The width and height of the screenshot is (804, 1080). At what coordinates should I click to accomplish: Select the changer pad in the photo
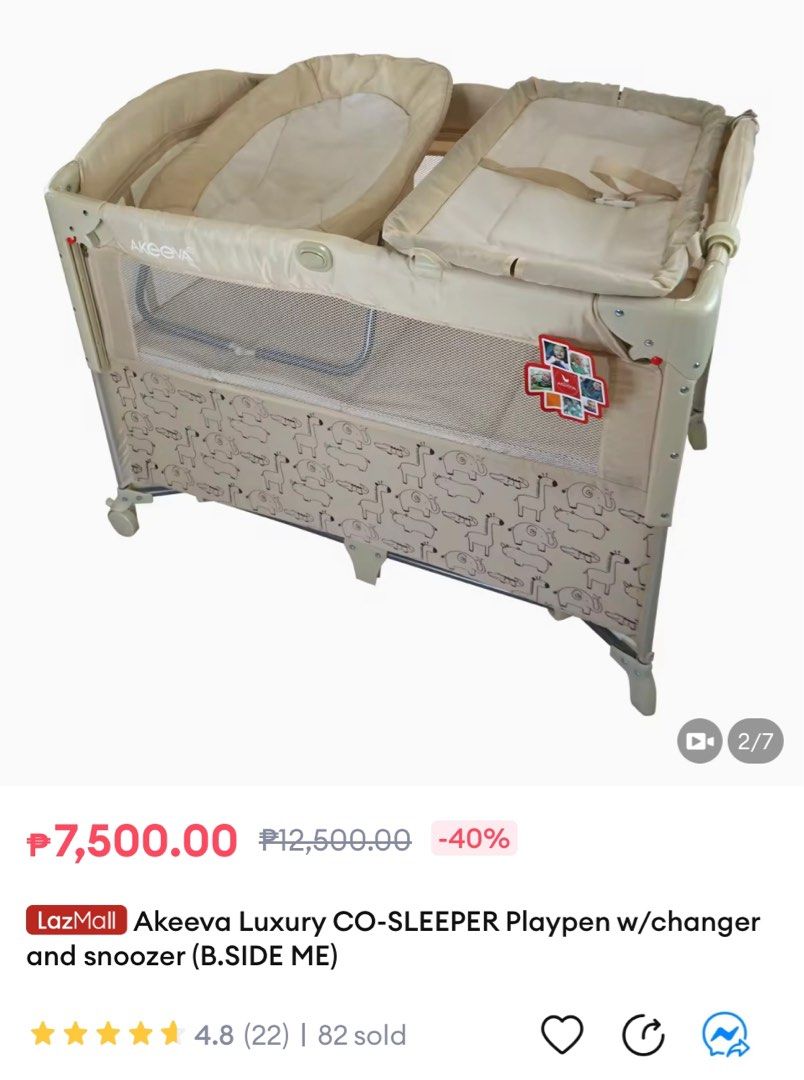coord(570,180)
